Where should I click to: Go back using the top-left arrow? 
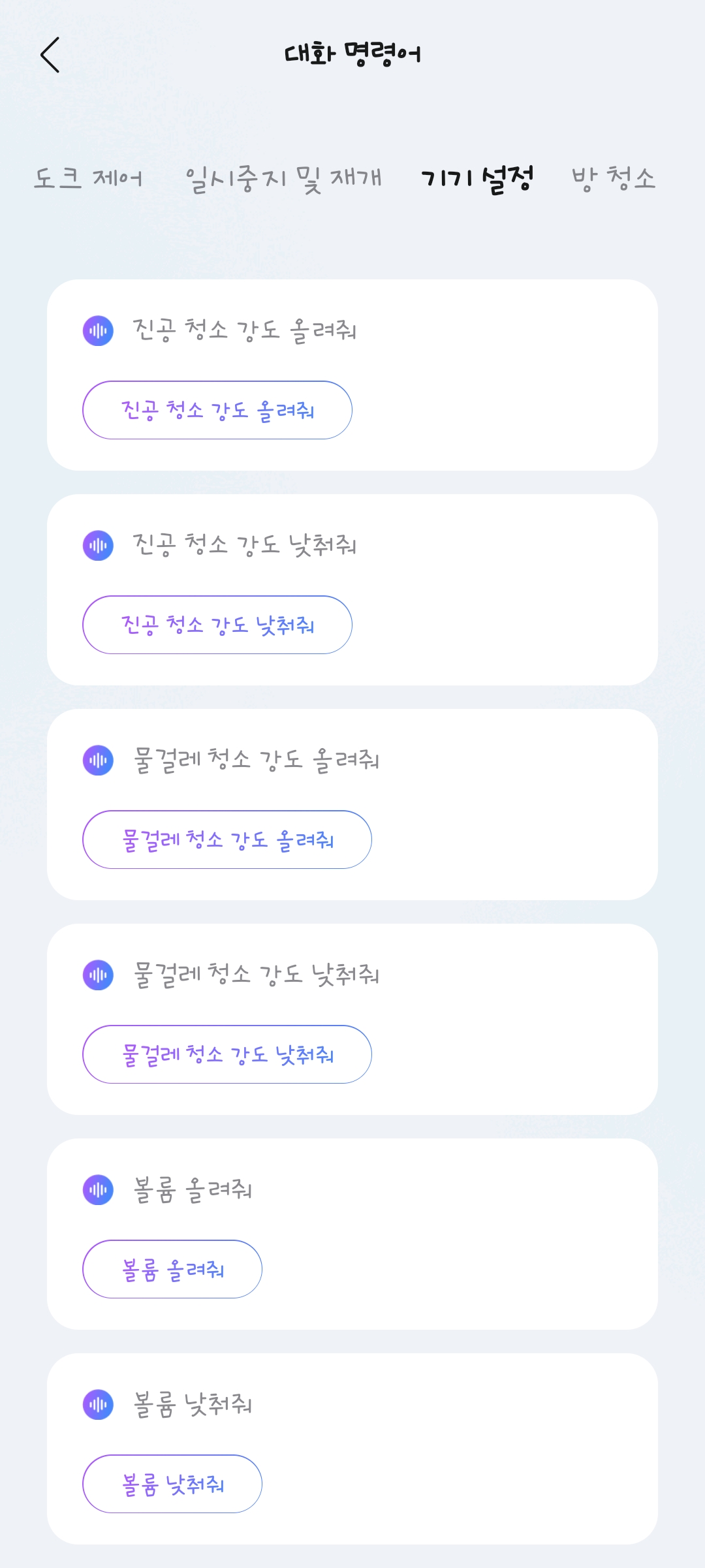pos(50,54)
